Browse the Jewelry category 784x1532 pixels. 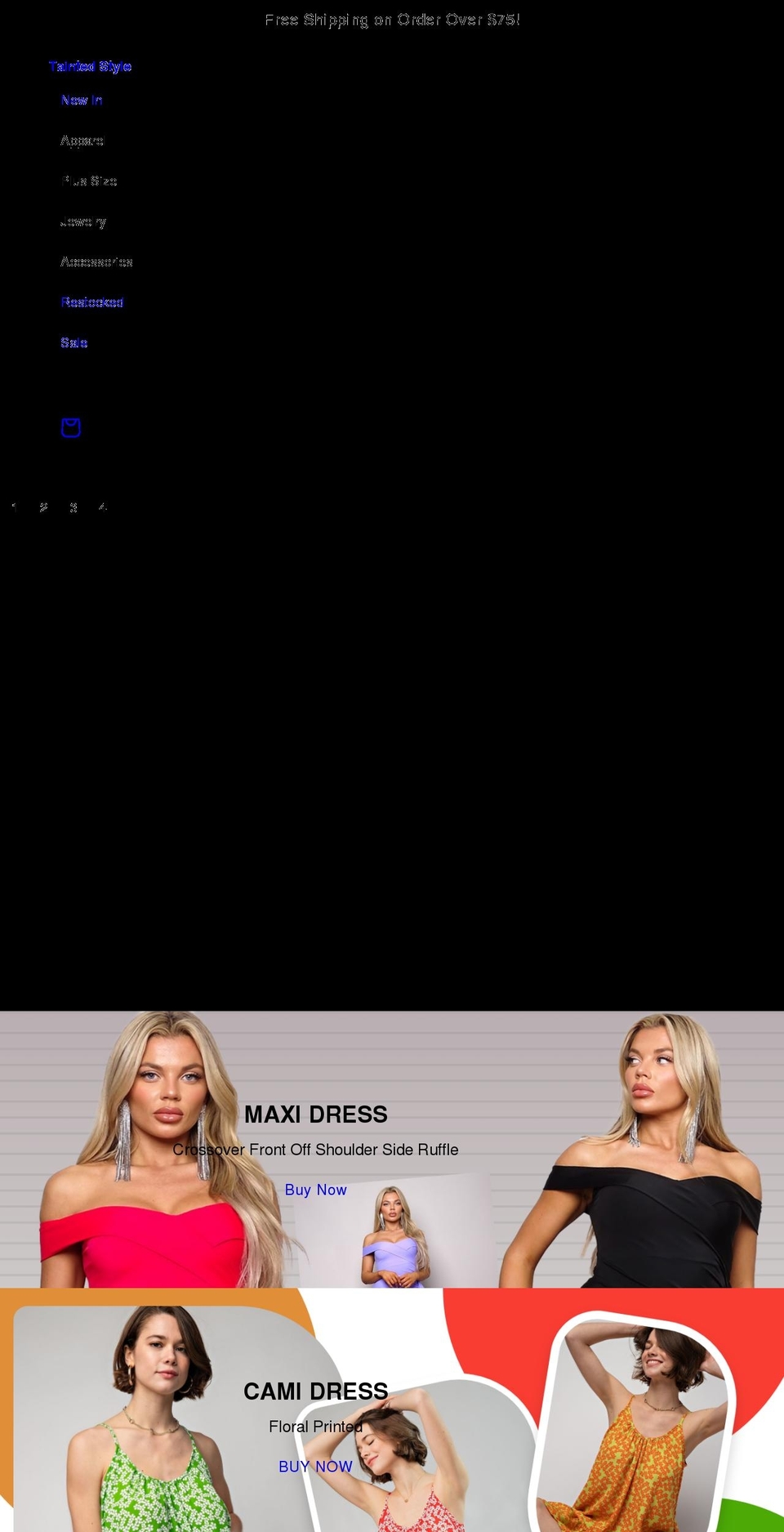(x=83, y=221)
